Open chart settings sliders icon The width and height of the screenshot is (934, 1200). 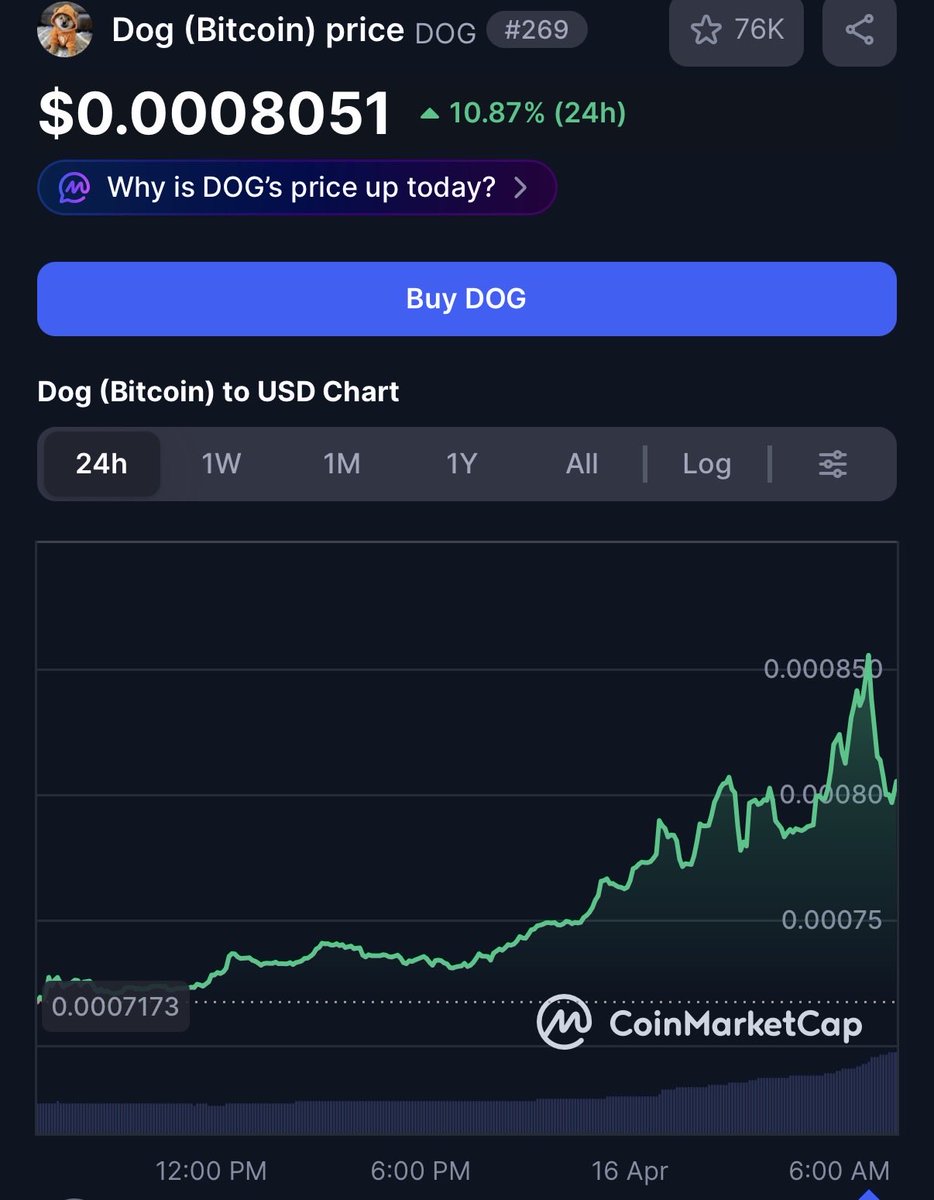[x=833, y=464]
